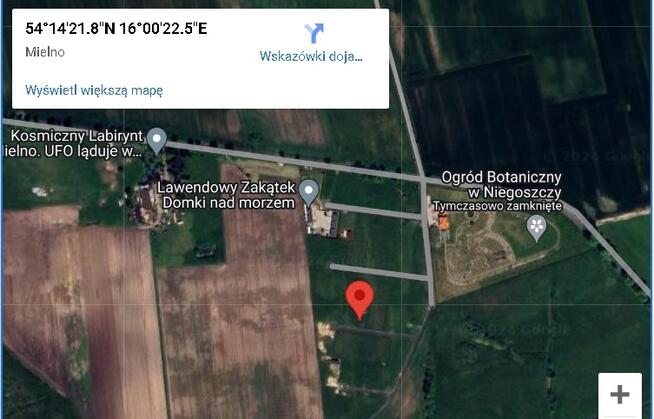The image size is (654, 419).
Task: Tap the red location pin
Action: coord(359,298)
